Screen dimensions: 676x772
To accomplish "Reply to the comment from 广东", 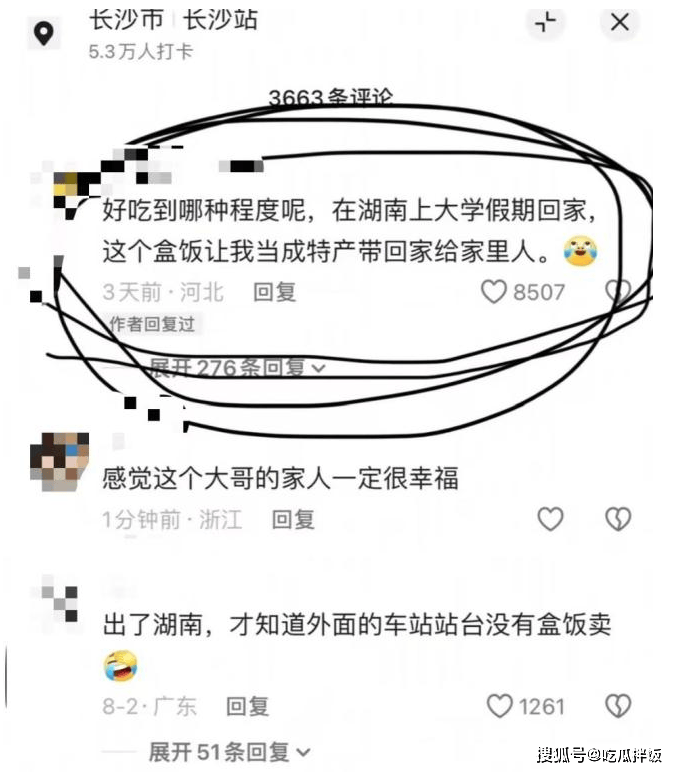I will pos(247,707).
